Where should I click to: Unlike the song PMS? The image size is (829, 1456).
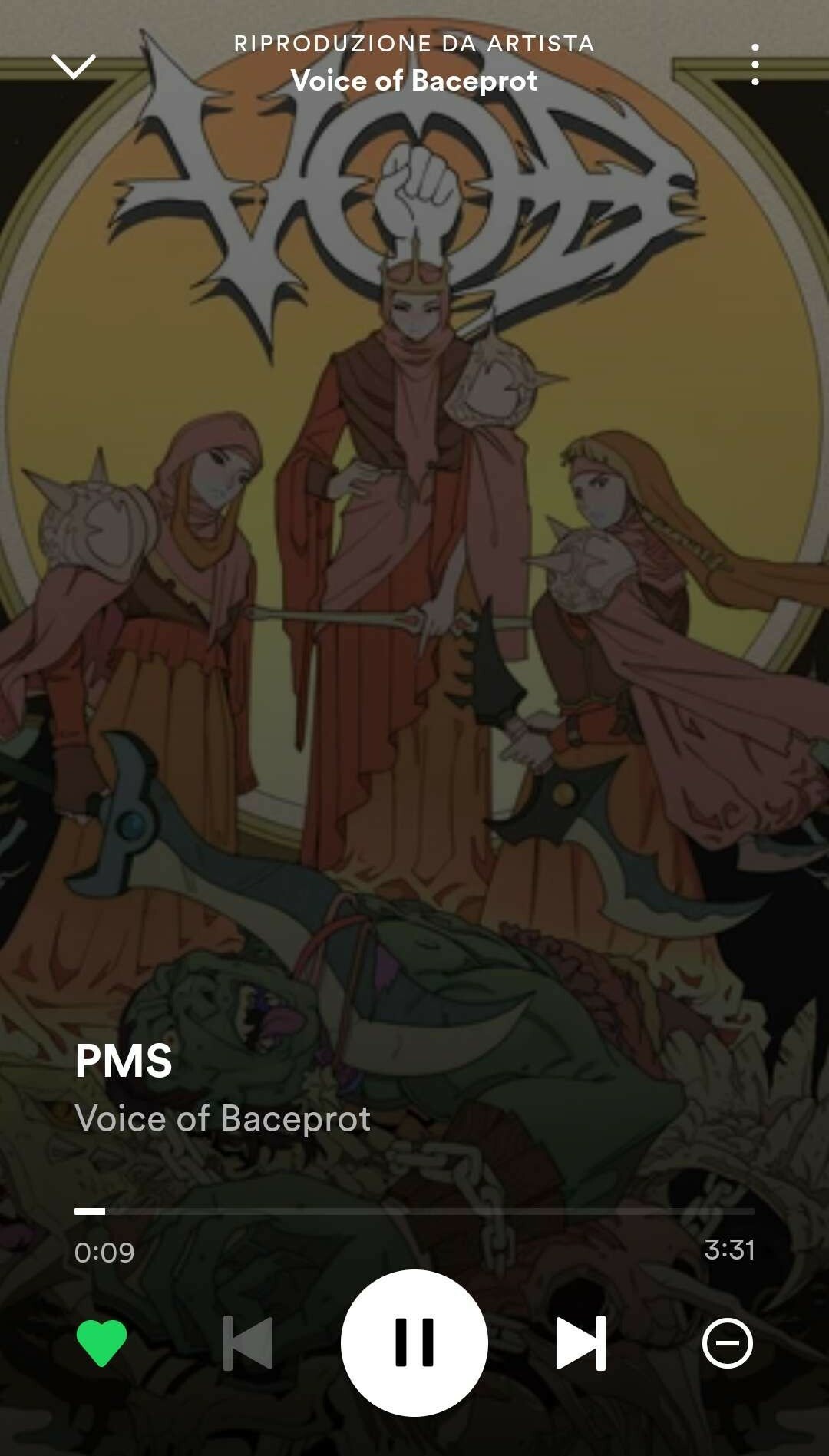coord(101,1342)
